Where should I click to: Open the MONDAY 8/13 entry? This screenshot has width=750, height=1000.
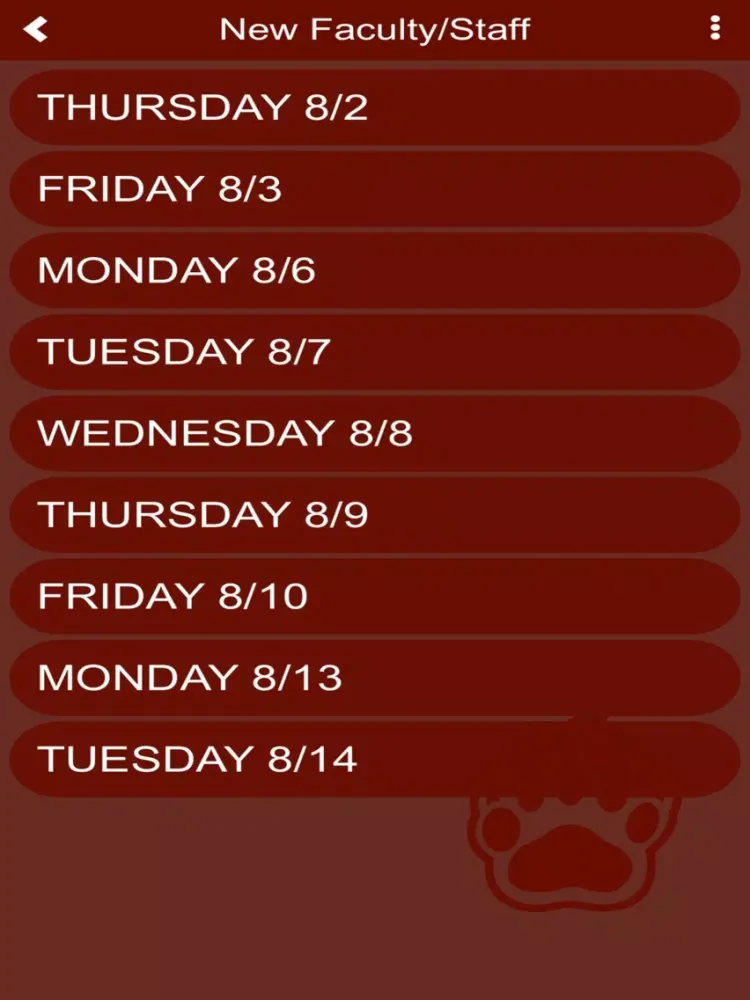[375, 678]
